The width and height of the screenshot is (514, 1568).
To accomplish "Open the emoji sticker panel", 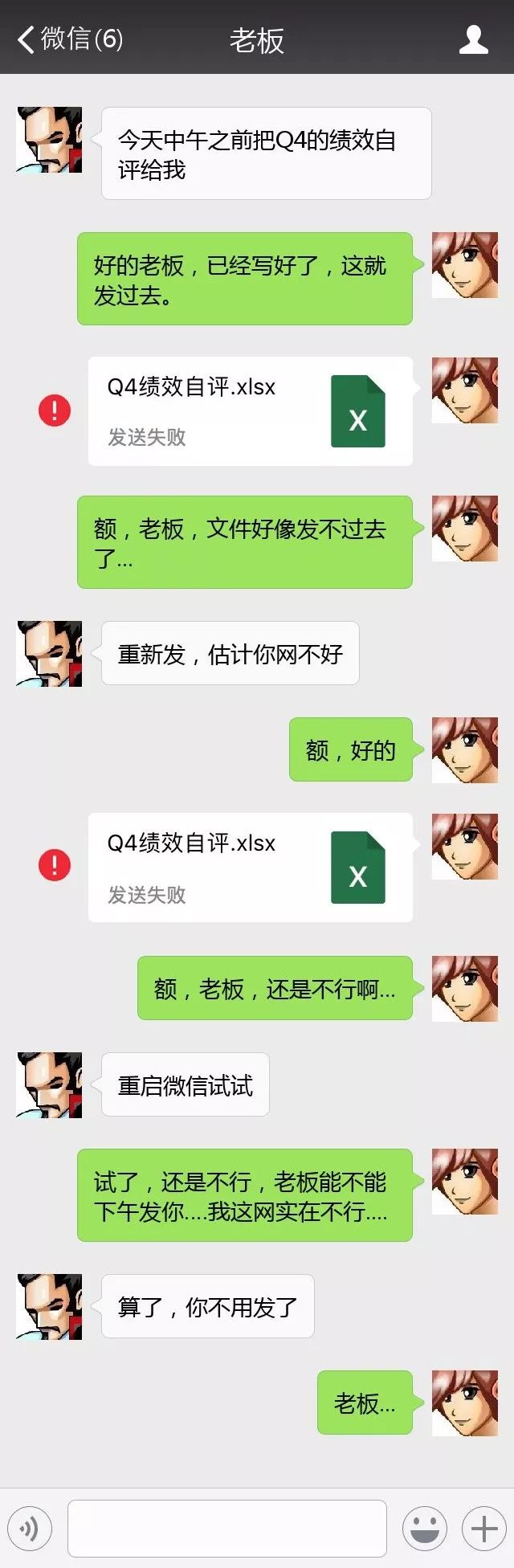I will (424, 1527).
